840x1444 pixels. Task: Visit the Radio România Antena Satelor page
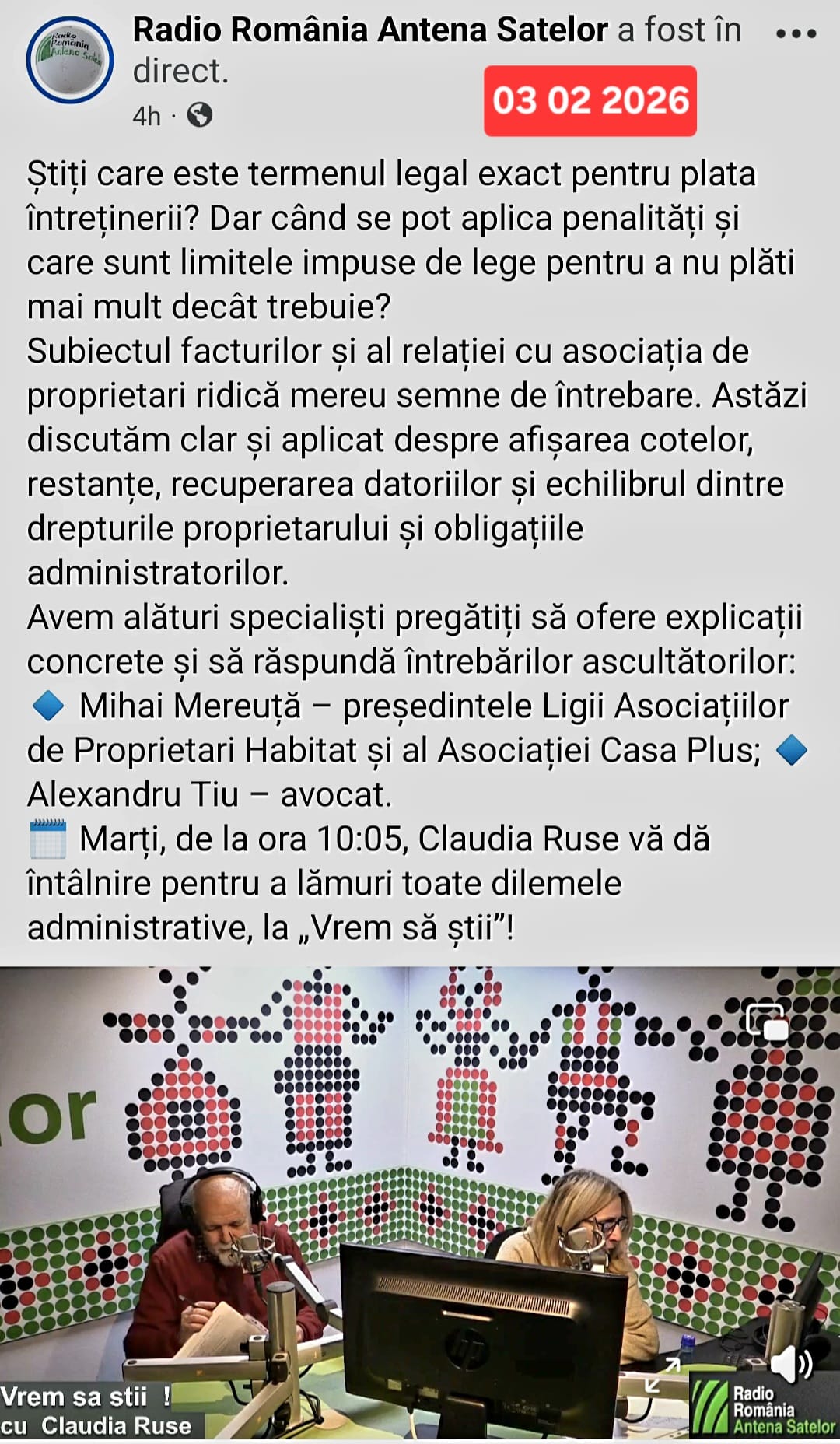[x=370, y=31]
